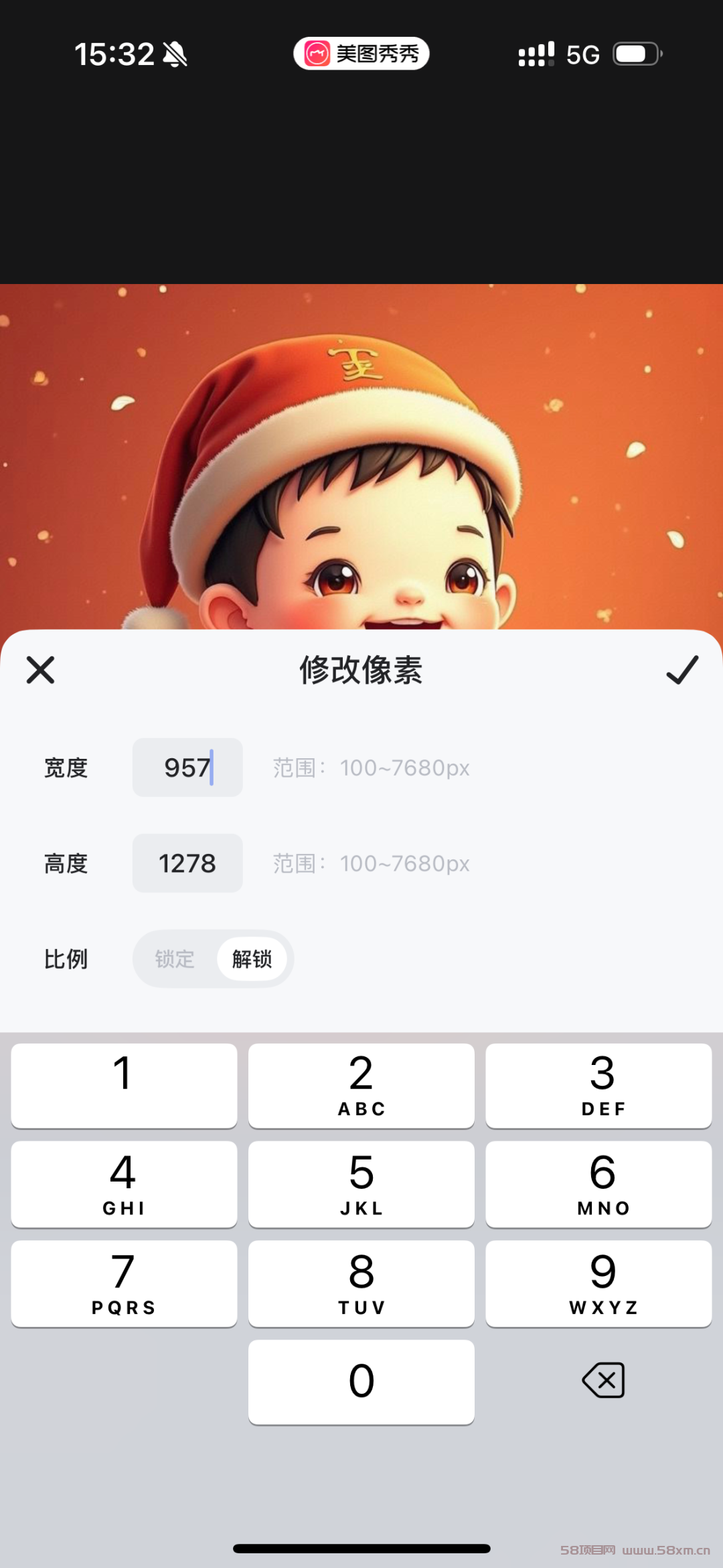Confirm pixel changes with the checkmark
The width and height of the screenshot is (723, 1568).
click(x=682, y=670)
